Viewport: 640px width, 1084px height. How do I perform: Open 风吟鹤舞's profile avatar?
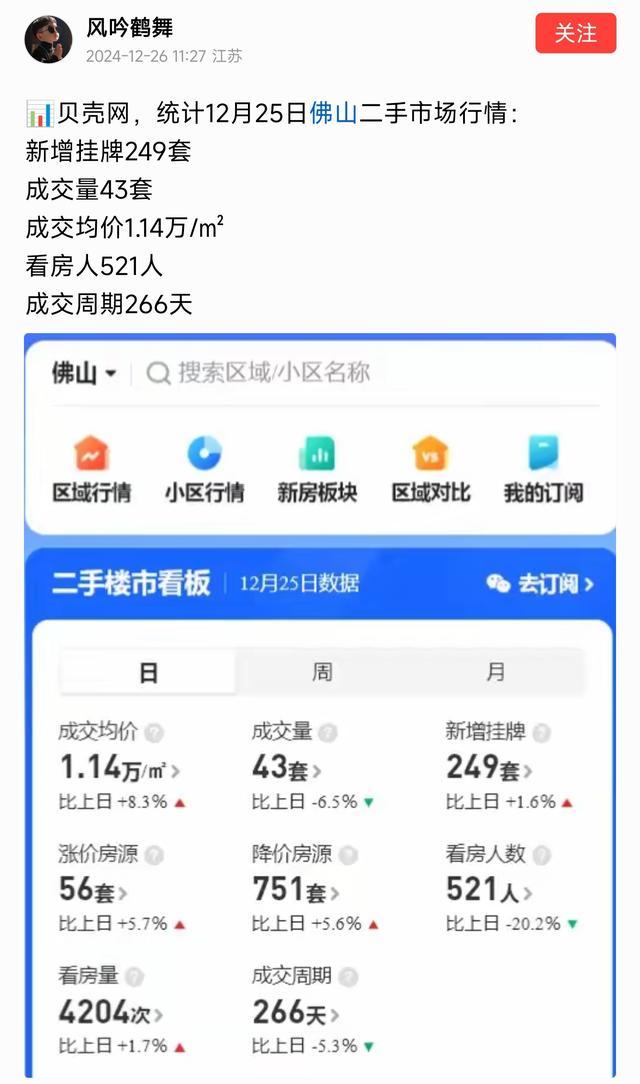pyautogui.click(x=48, y=39)
